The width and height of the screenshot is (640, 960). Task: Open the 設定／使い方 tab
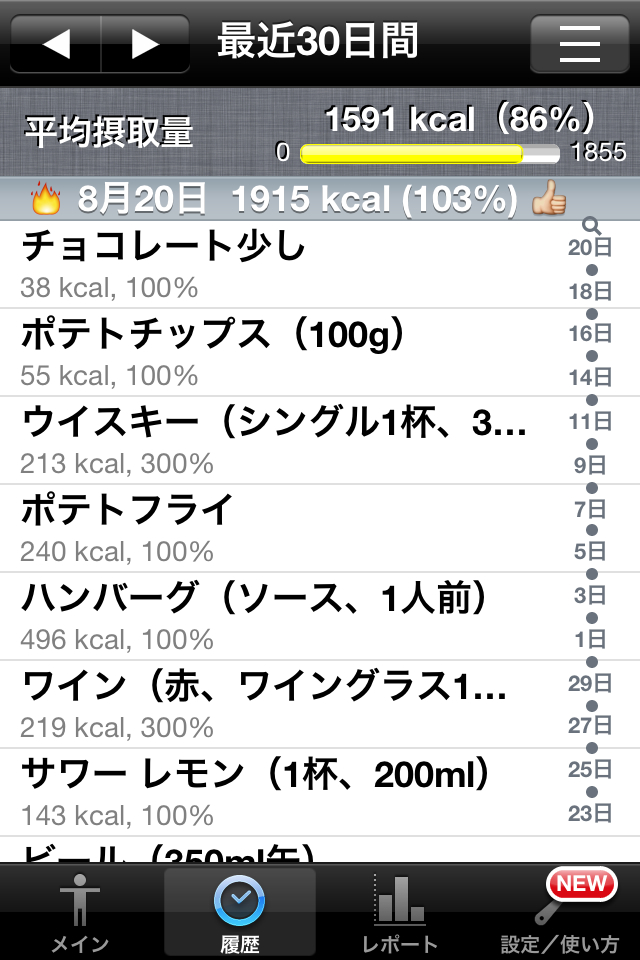pos(560,912)
